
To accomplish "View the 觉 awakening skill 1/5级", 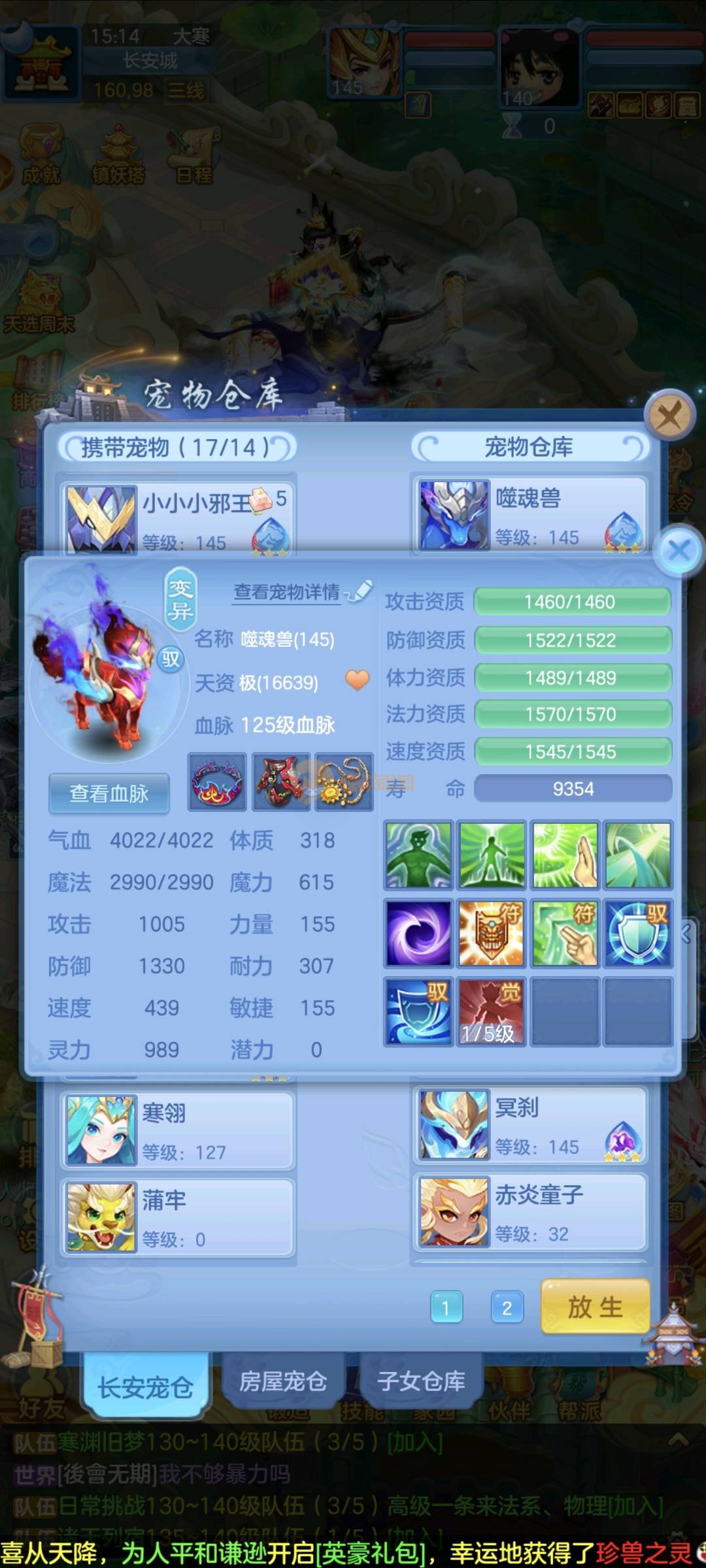I will tap(491, 1011).
